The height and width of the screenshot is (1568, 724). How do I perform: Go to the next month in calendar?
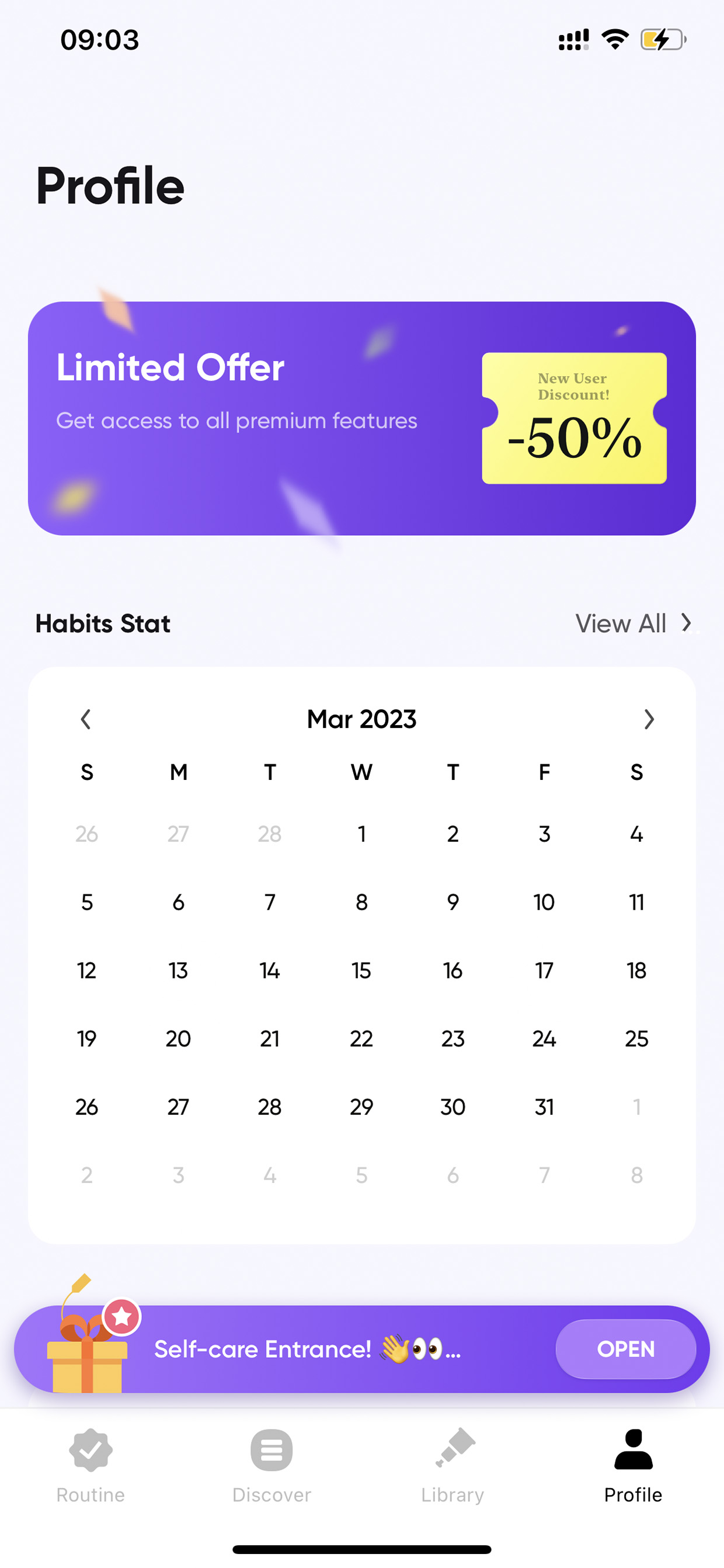tap(649, 719)
